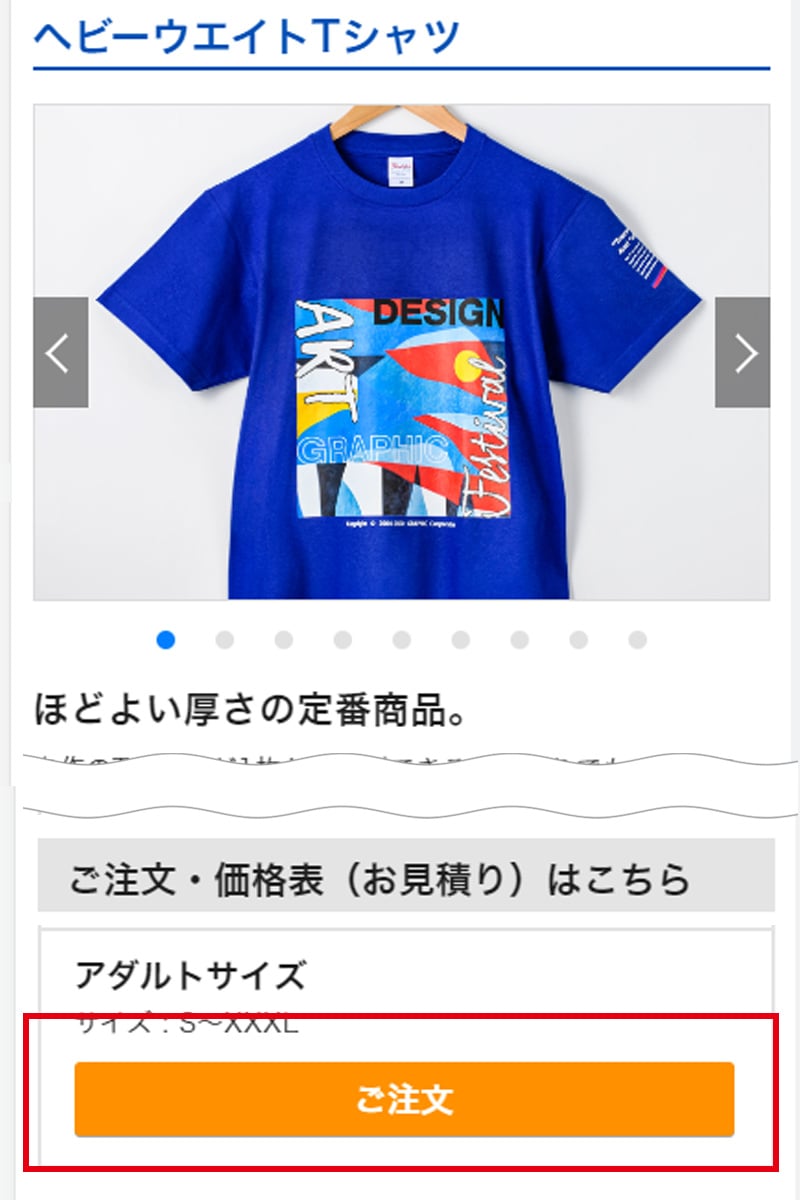Jump to the last carousel page dot
800x1200 pixels.
click(x=637, y=640)
